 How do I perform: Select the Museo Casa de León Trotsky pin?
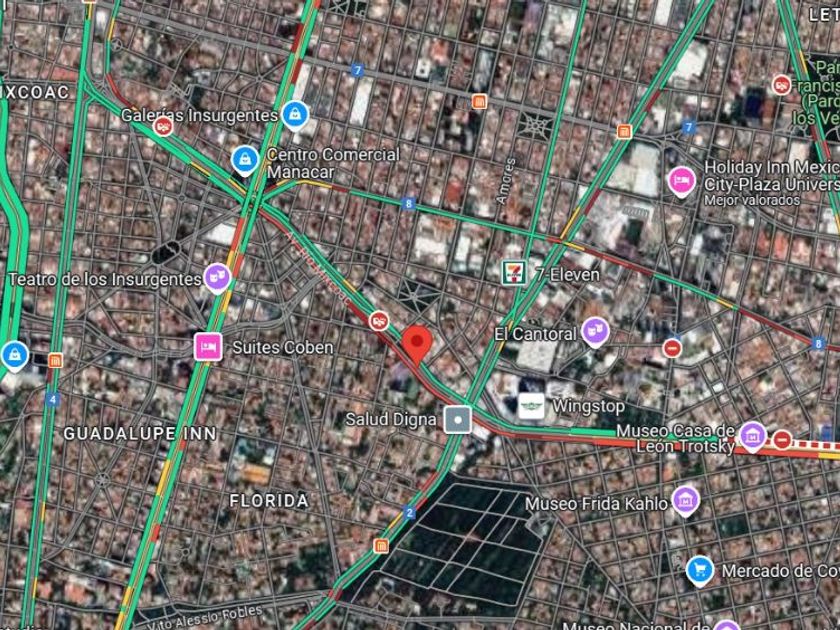752,437
